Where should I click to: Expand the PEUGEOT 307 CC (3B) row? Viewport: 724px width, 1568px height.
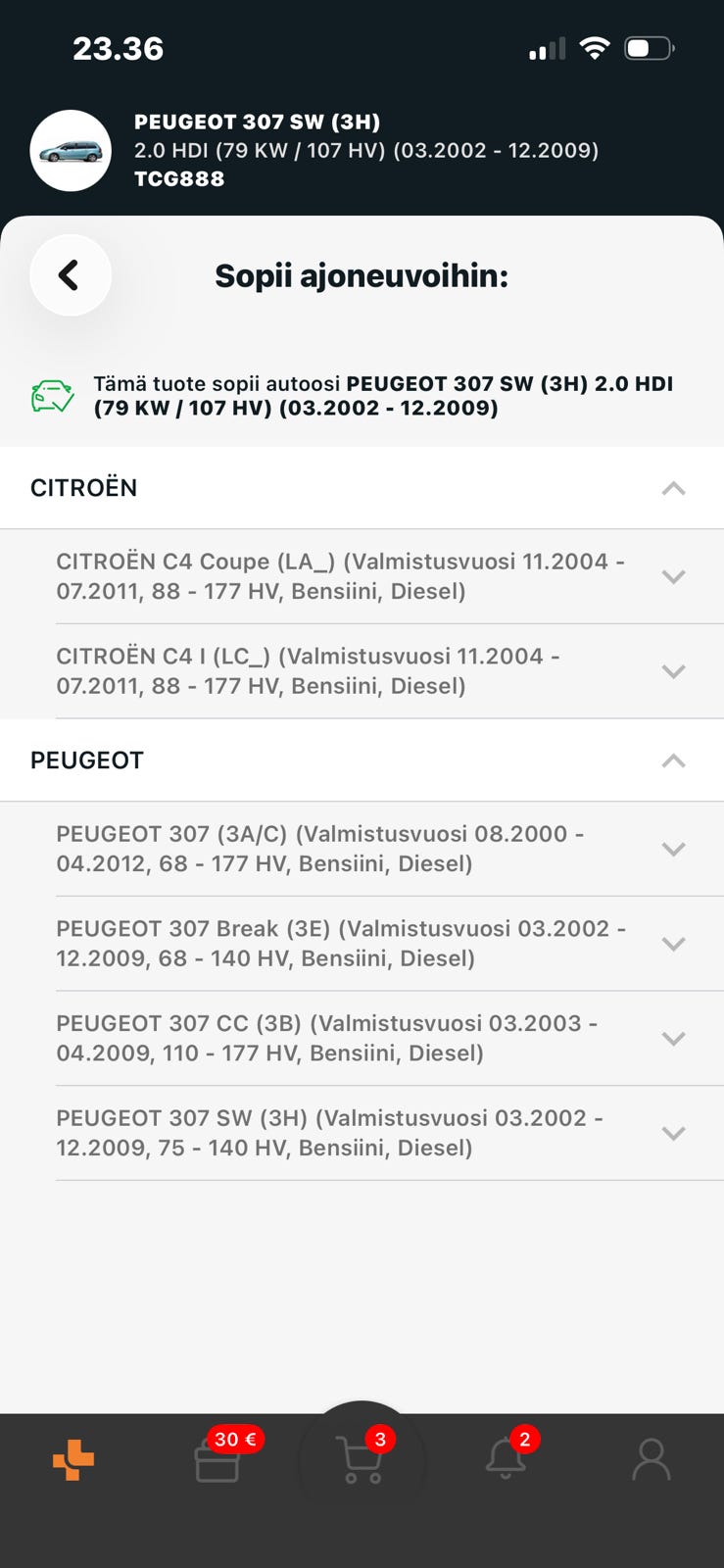coord(362,1038)
